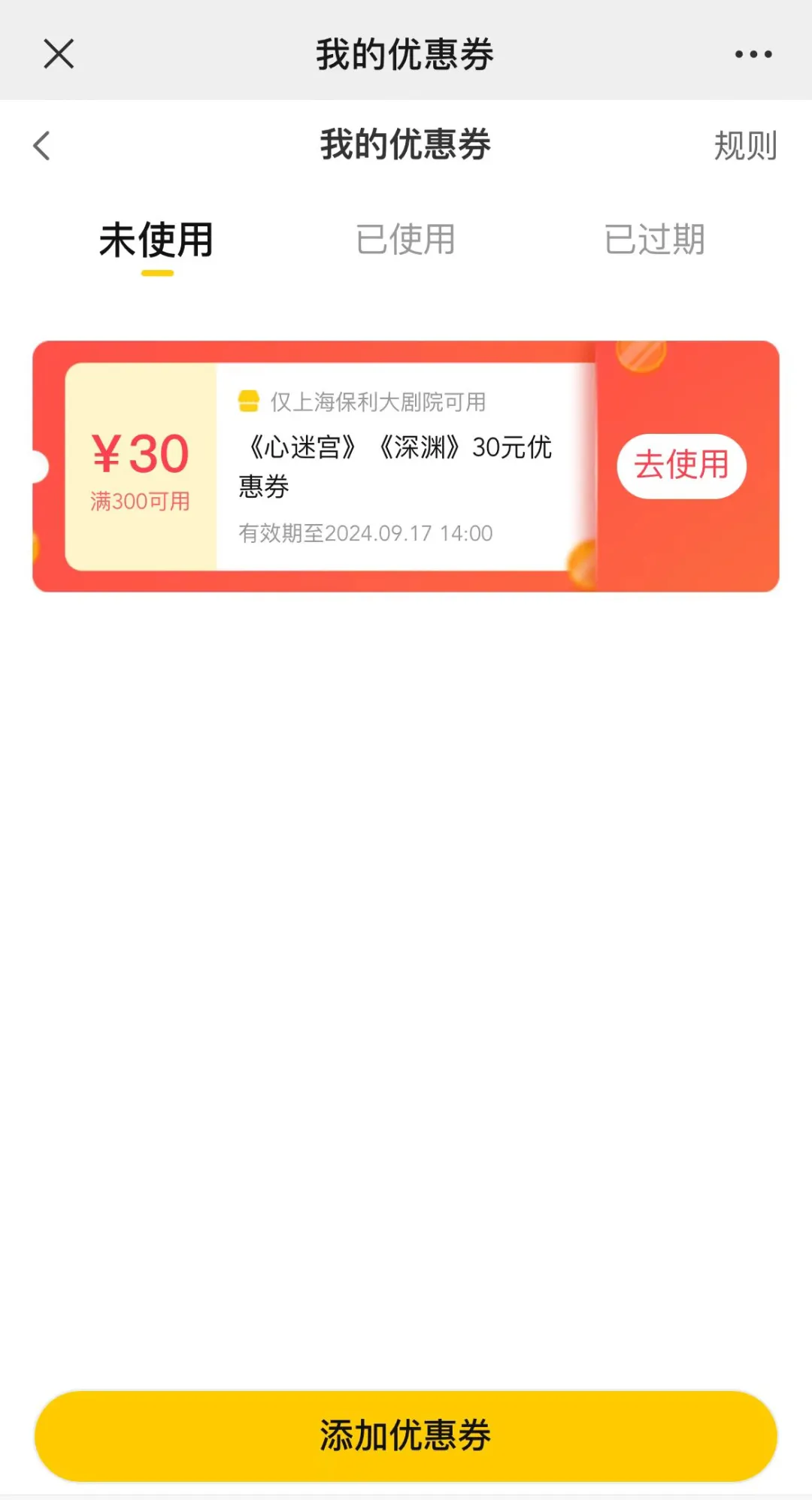812x1500 pixels.
Task: Switch to the 已过期 tab
Action: tap(654, 240)
